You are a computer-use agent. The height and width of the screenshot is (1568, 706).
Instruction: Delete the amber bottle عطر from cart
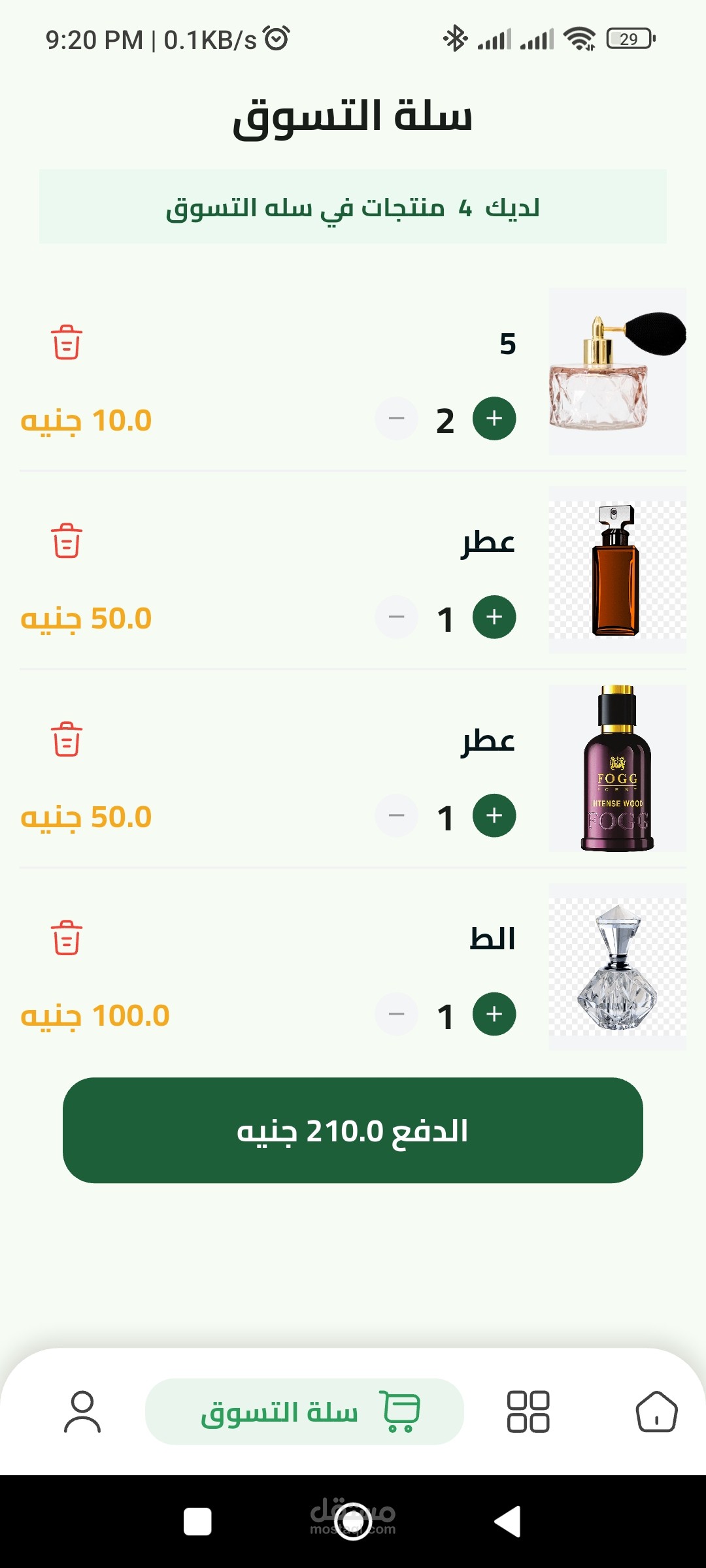67,541
